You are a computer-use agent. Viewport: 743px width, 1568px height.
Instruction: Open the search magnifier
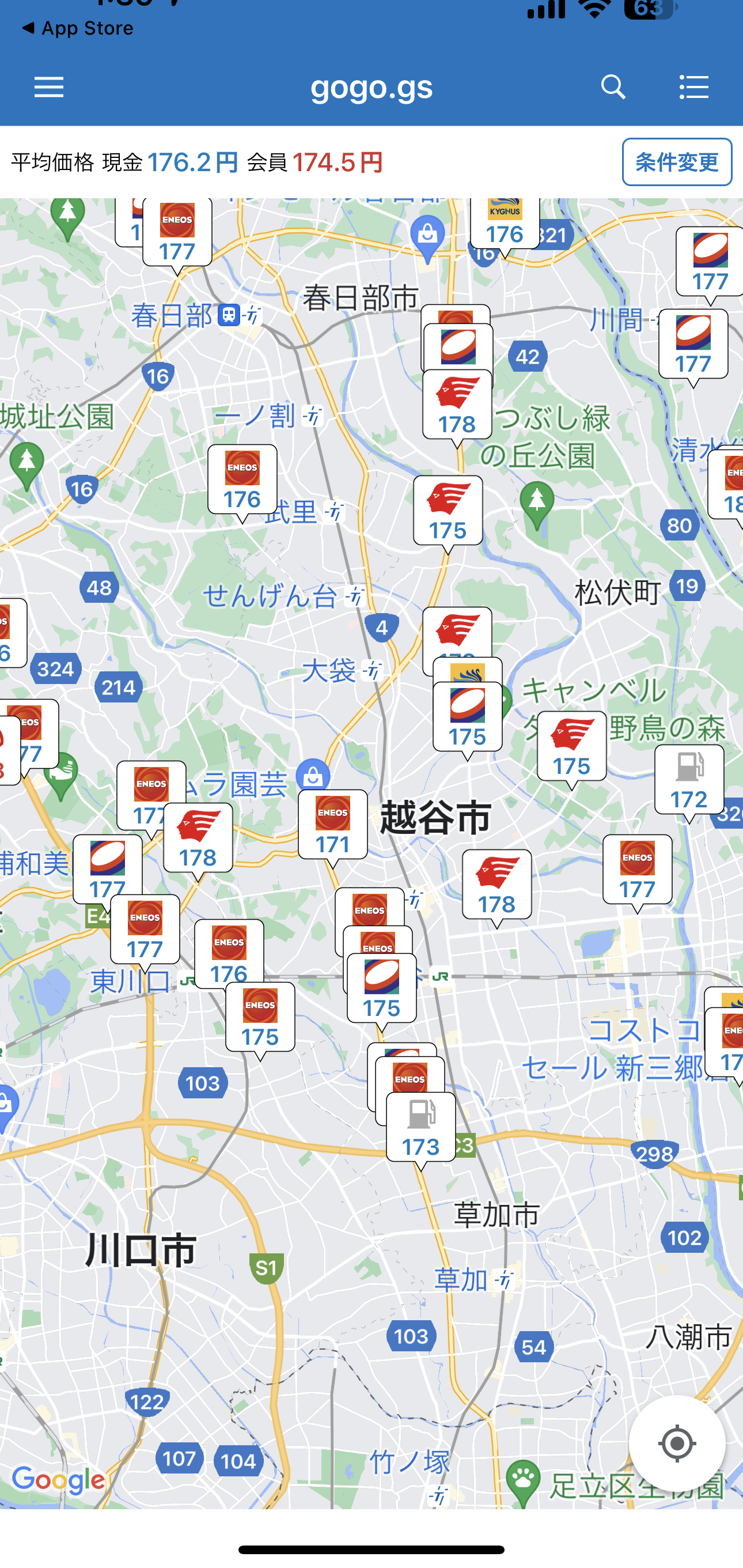click(x=613, y=88)
